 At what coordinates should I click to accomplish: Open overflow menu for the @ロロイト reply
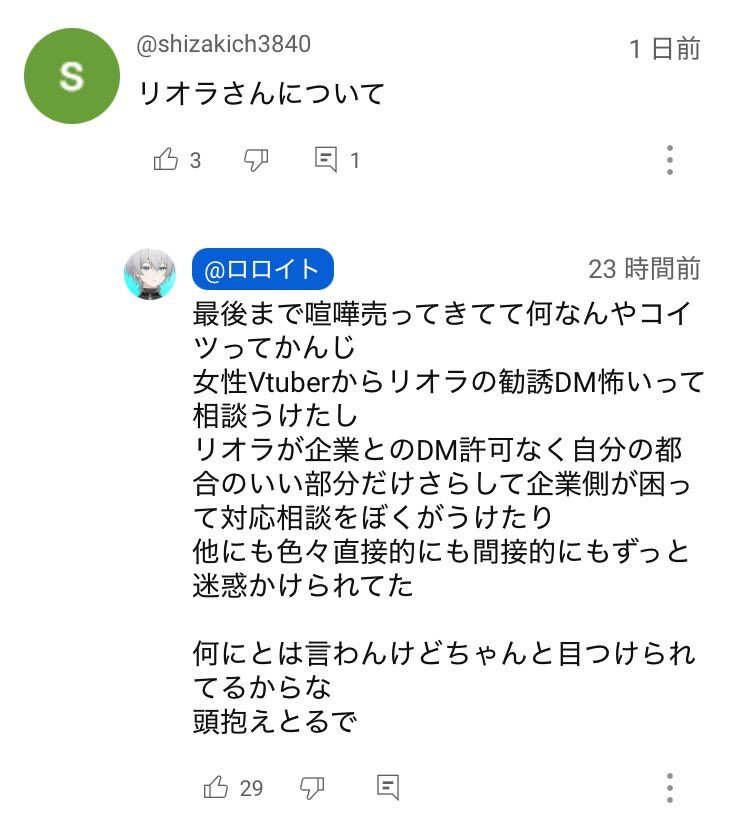669,787
